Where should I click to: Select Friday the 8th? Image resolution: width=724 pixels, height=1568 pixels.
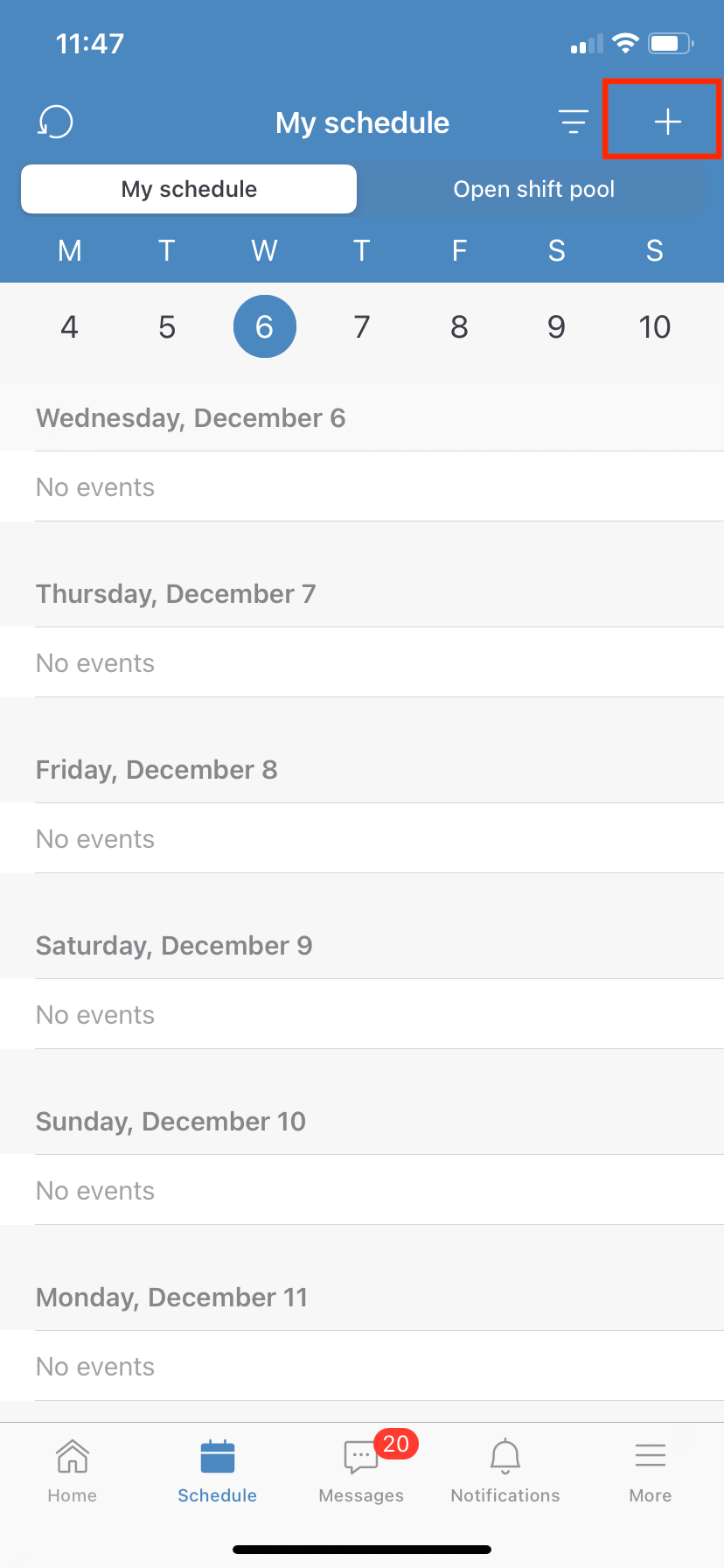pos(459,327)
